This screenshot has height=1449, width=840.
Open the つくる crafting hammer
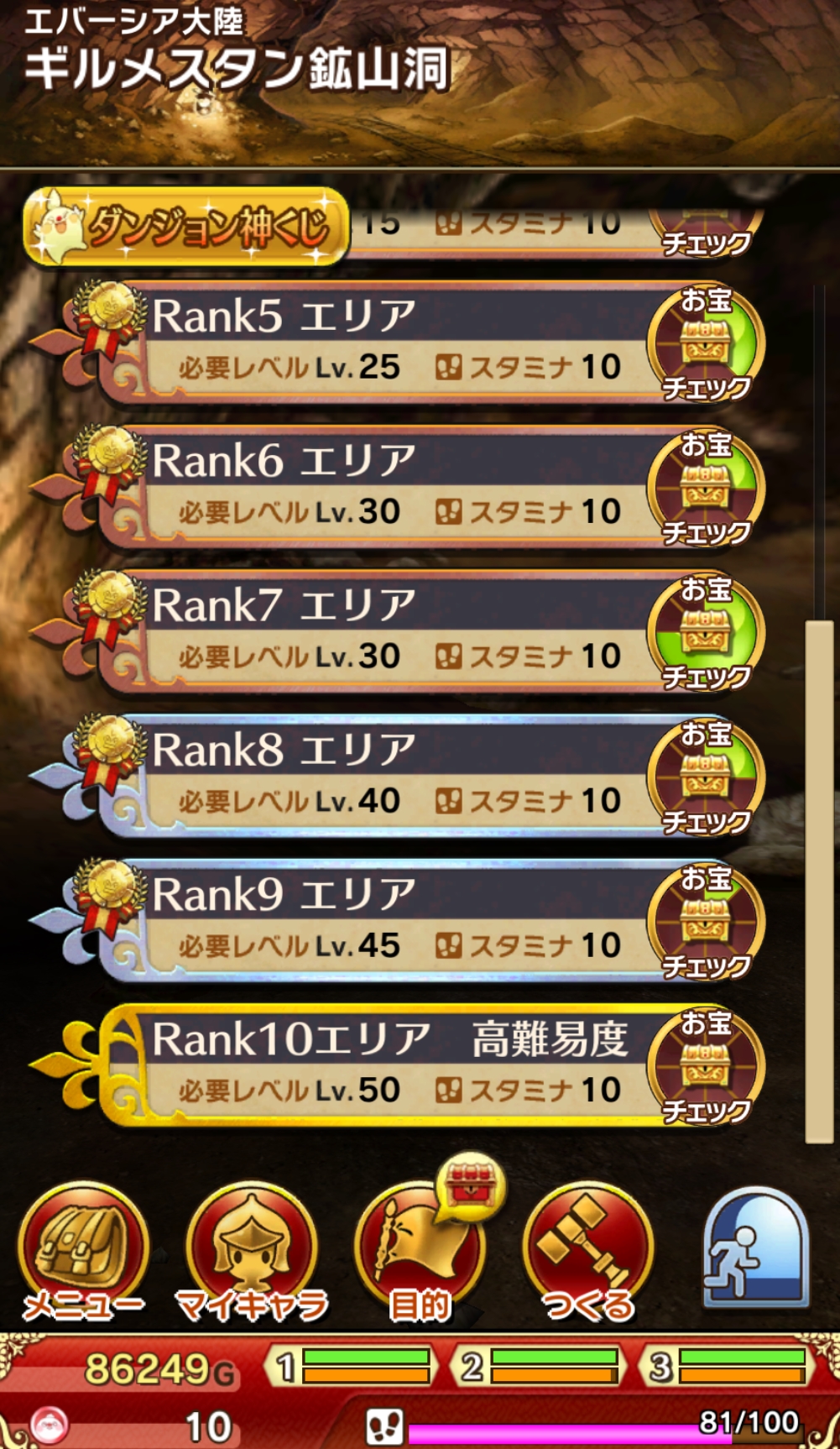tap(587, 1253)
